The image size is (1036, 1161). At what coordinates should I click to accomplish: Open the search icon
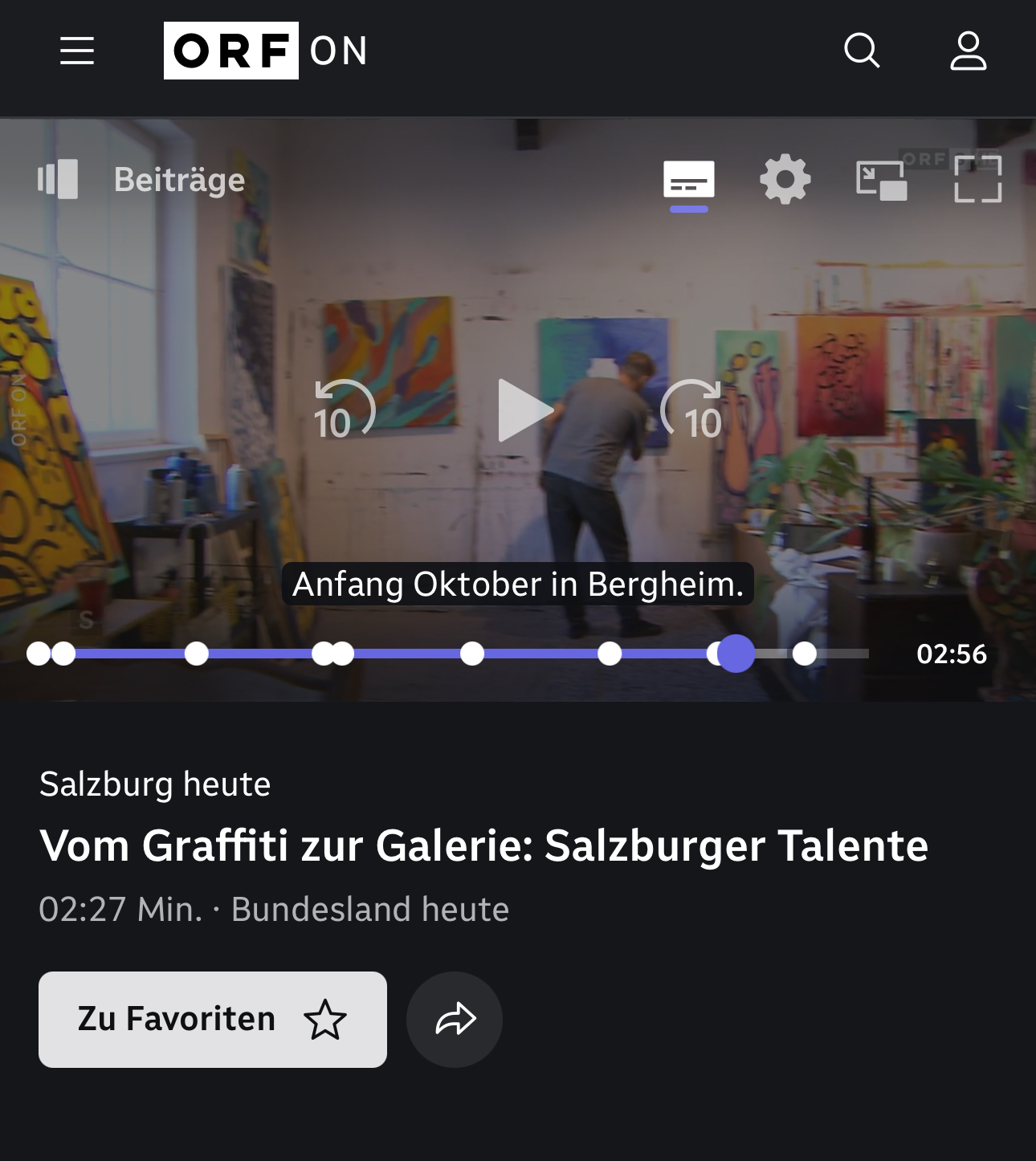pyautogui.click(x=862, y=51)
